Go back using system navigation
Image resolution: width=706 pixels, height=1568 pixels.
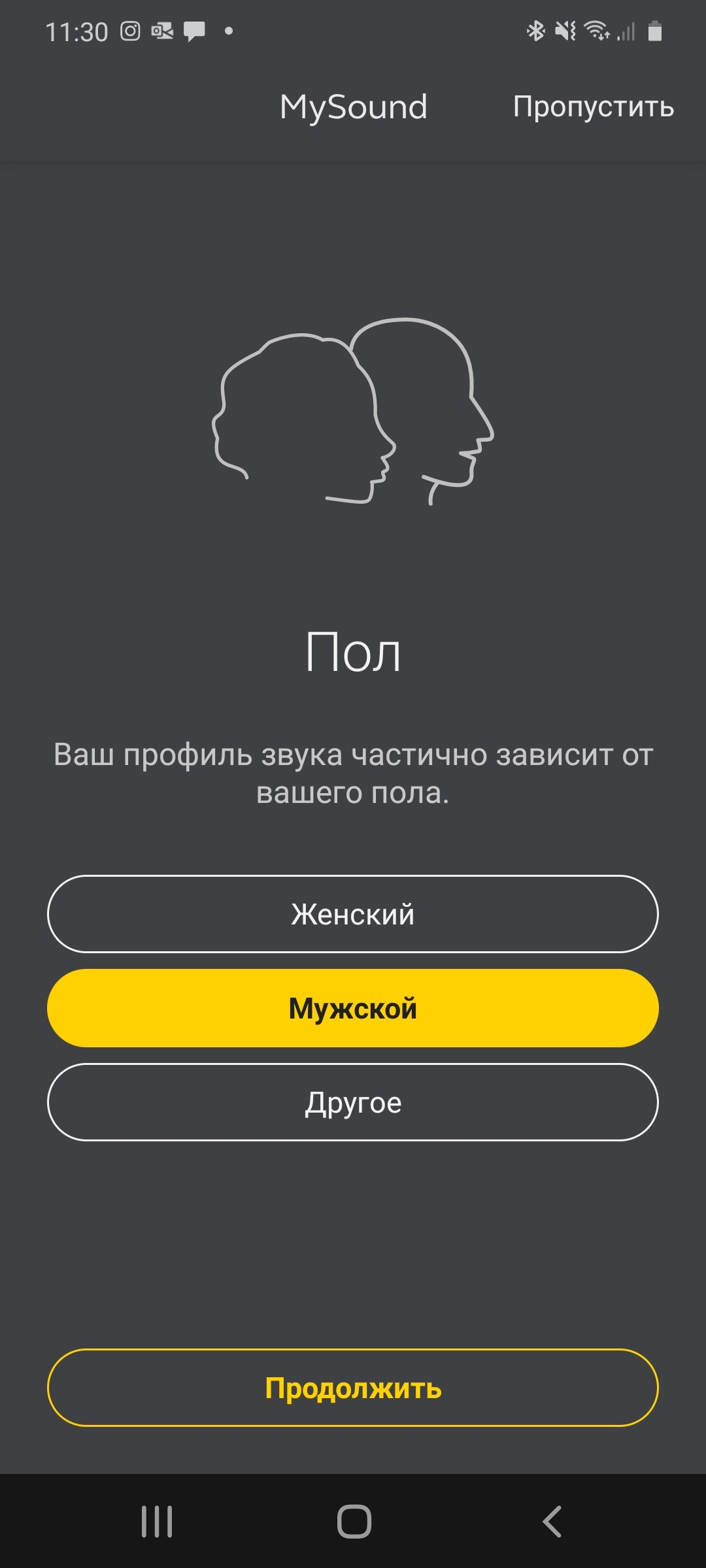pyautogui.click(x=552, y=1522)
